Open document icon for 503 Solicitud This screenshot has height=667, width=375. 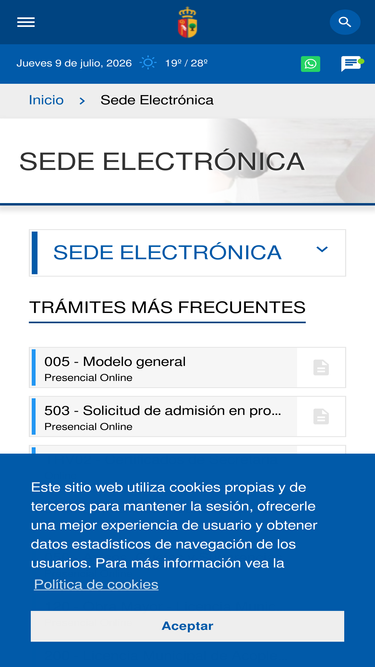point(321,416)
